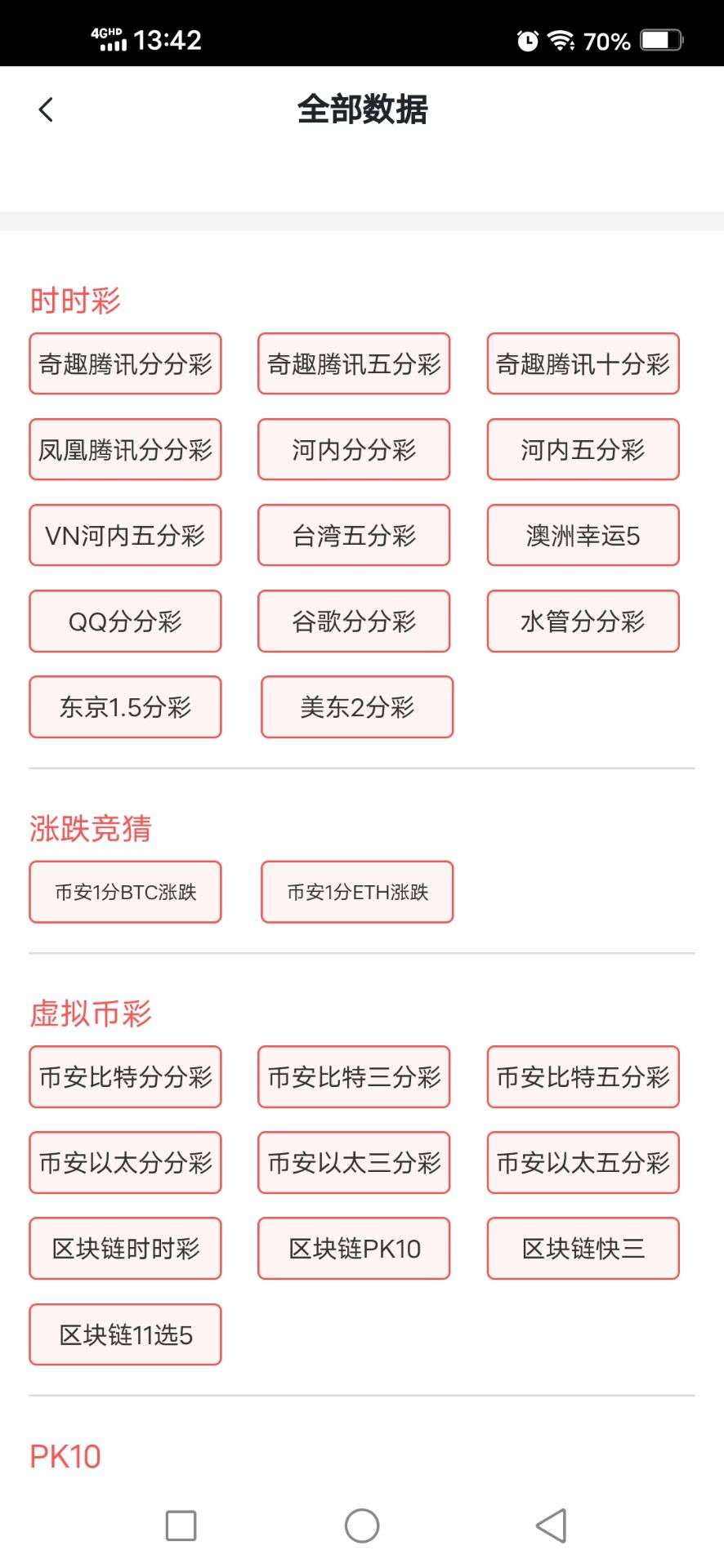
Task: Select 币安以太五分彩
Action: tap(583, 1162)
